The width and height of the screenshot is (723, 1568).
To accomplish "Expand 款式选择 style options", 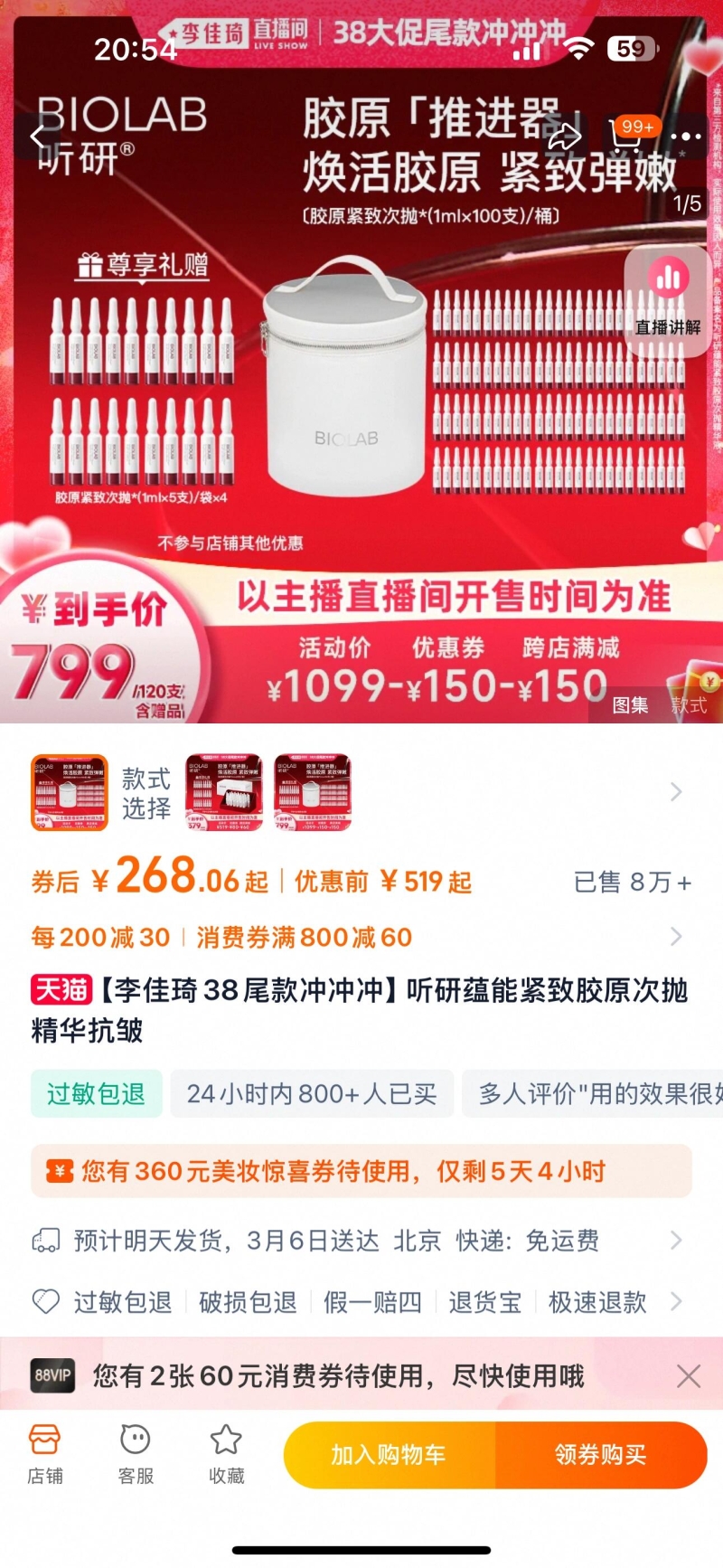I will tap(675, 792).
